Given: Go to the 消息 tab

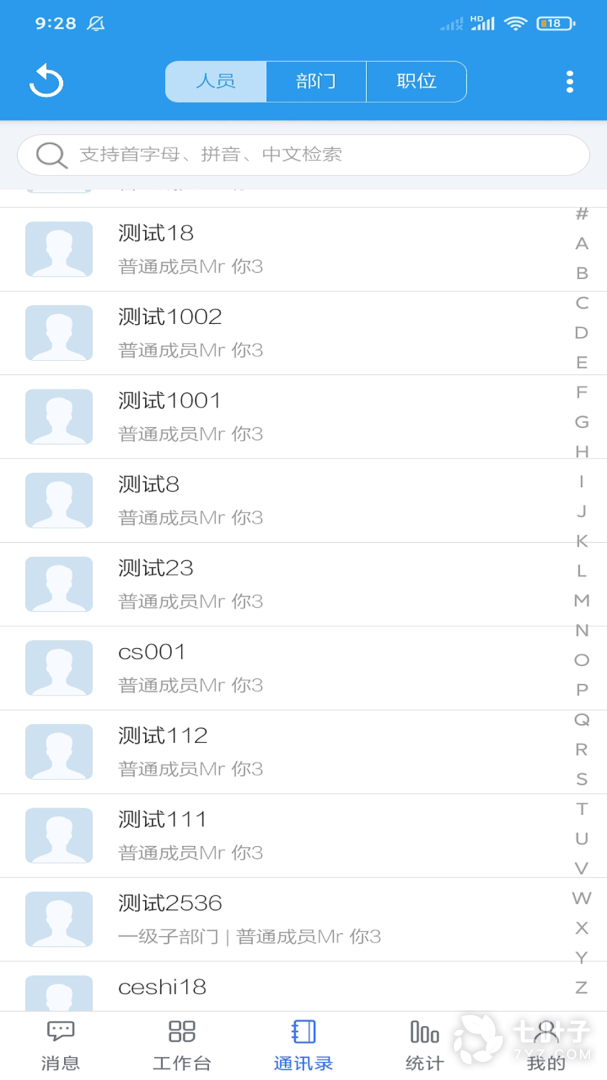Looking at the screenshot, I should pyautogui.click(x=61, y=1046).
